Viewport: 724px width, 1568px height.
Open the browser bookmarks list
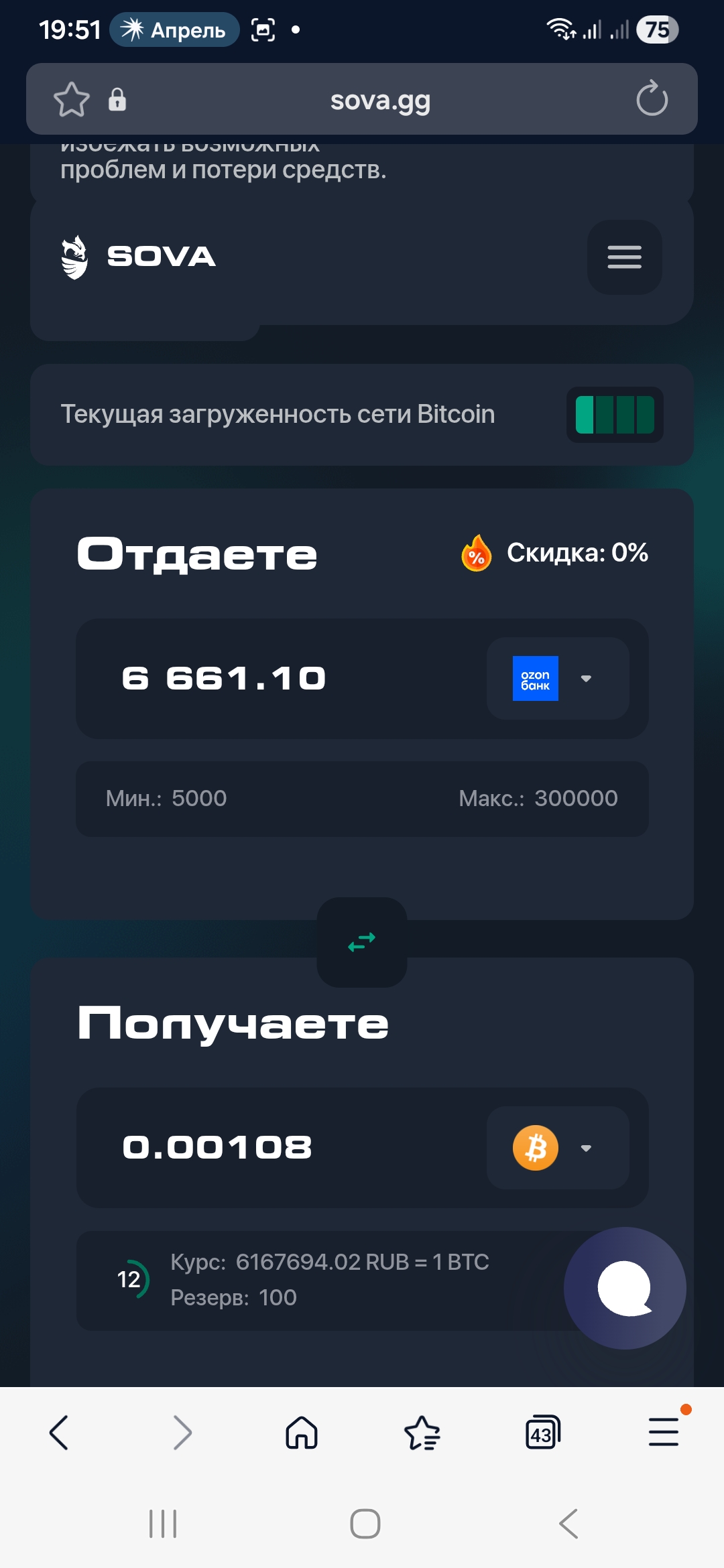(422, 1433)
